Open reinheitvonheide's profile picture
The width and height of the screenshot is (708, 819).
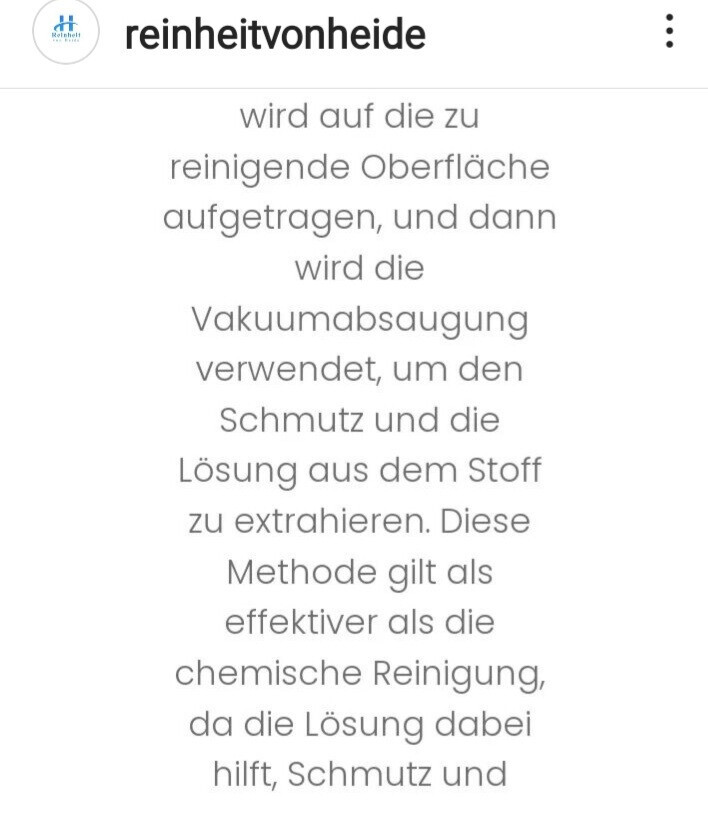(66, 33)
